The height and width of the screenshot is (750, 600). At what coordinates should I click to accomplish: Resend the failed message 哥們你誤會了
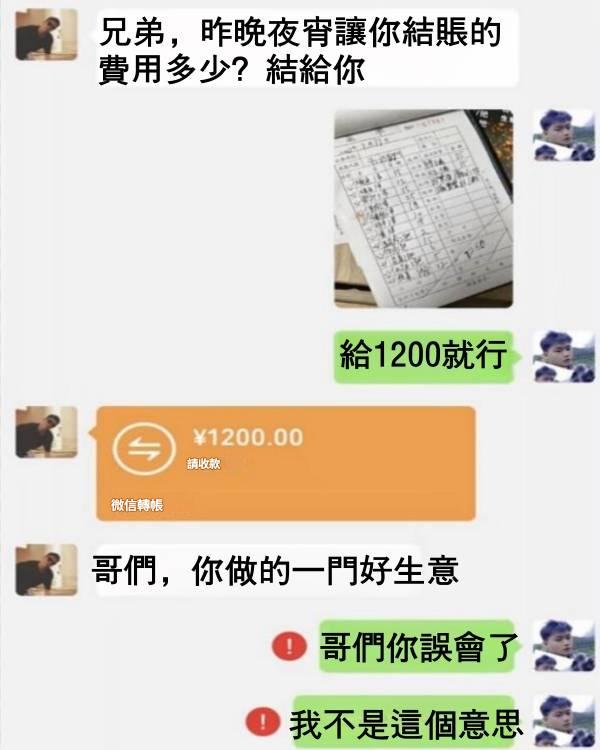pyautogui.click(x=289, y=647)
